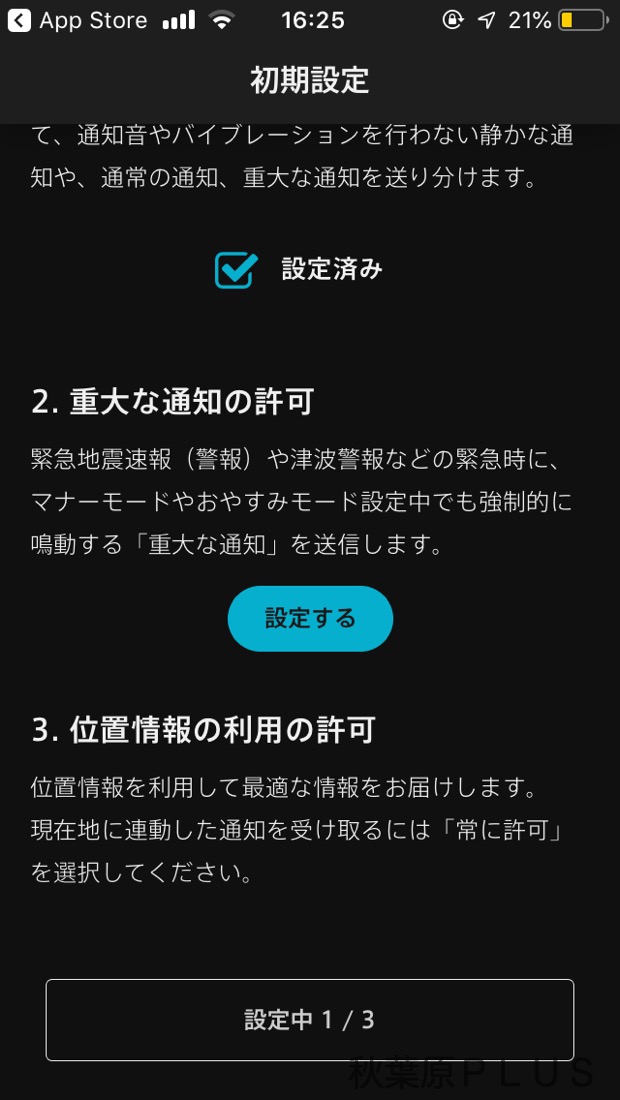
Task: Tap the 設定する button for critical alerts
Action: pyautogui.click(x=310, y=619)
